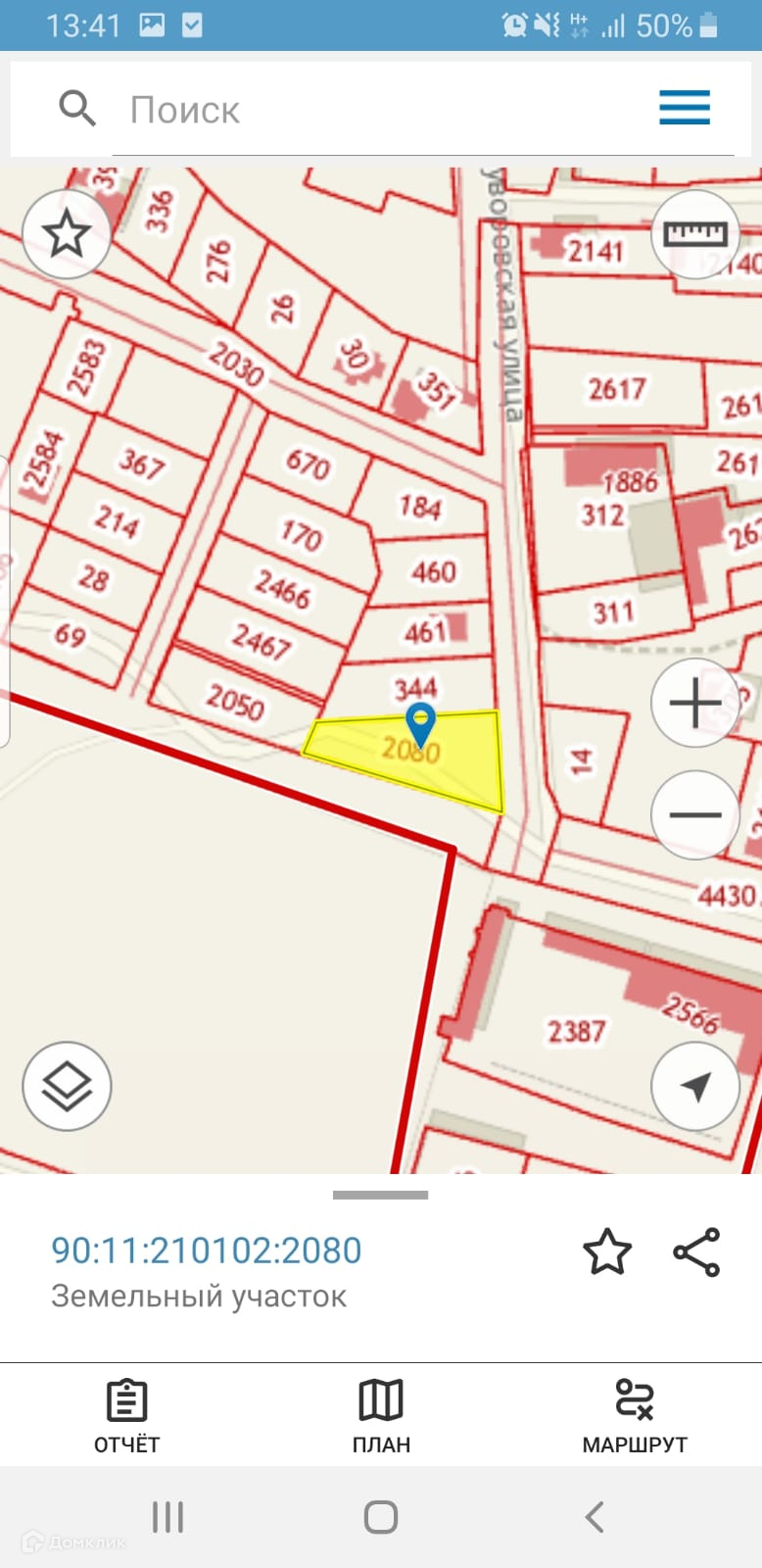This screenshot has height=1568, width=762.
Task: Expand the bottom sheet handle
Action: (x=380, y=1195)
